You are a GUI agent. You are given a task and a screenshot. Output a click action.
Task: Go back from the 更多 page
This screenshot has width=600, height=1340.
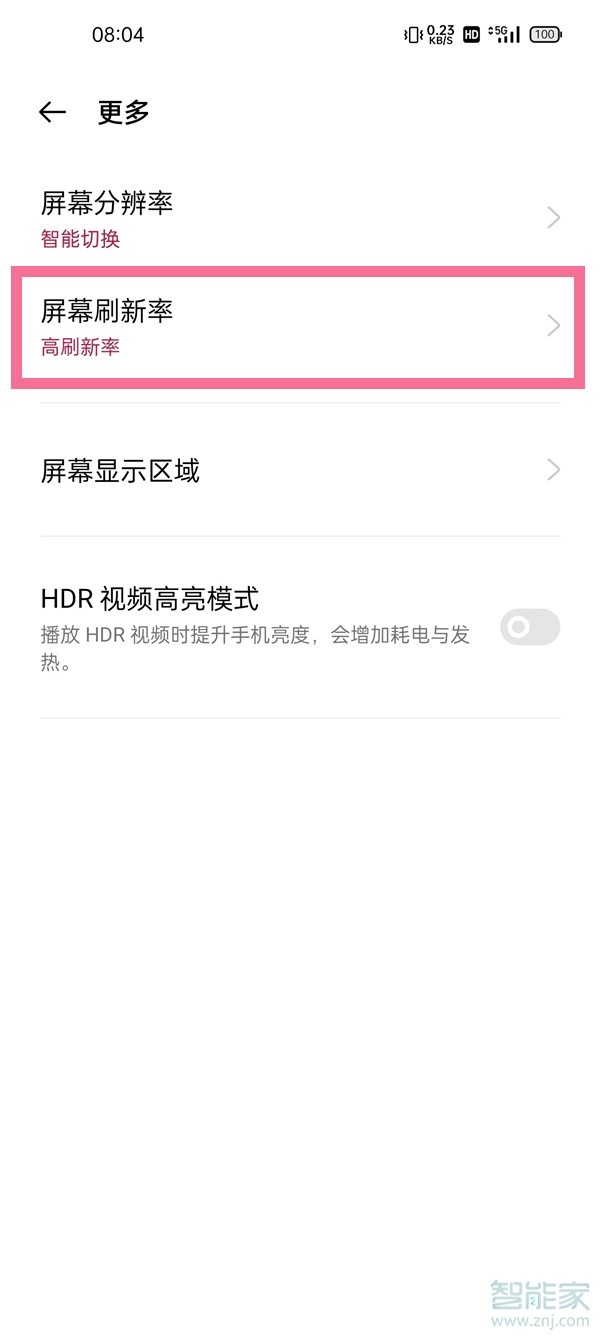52,113
